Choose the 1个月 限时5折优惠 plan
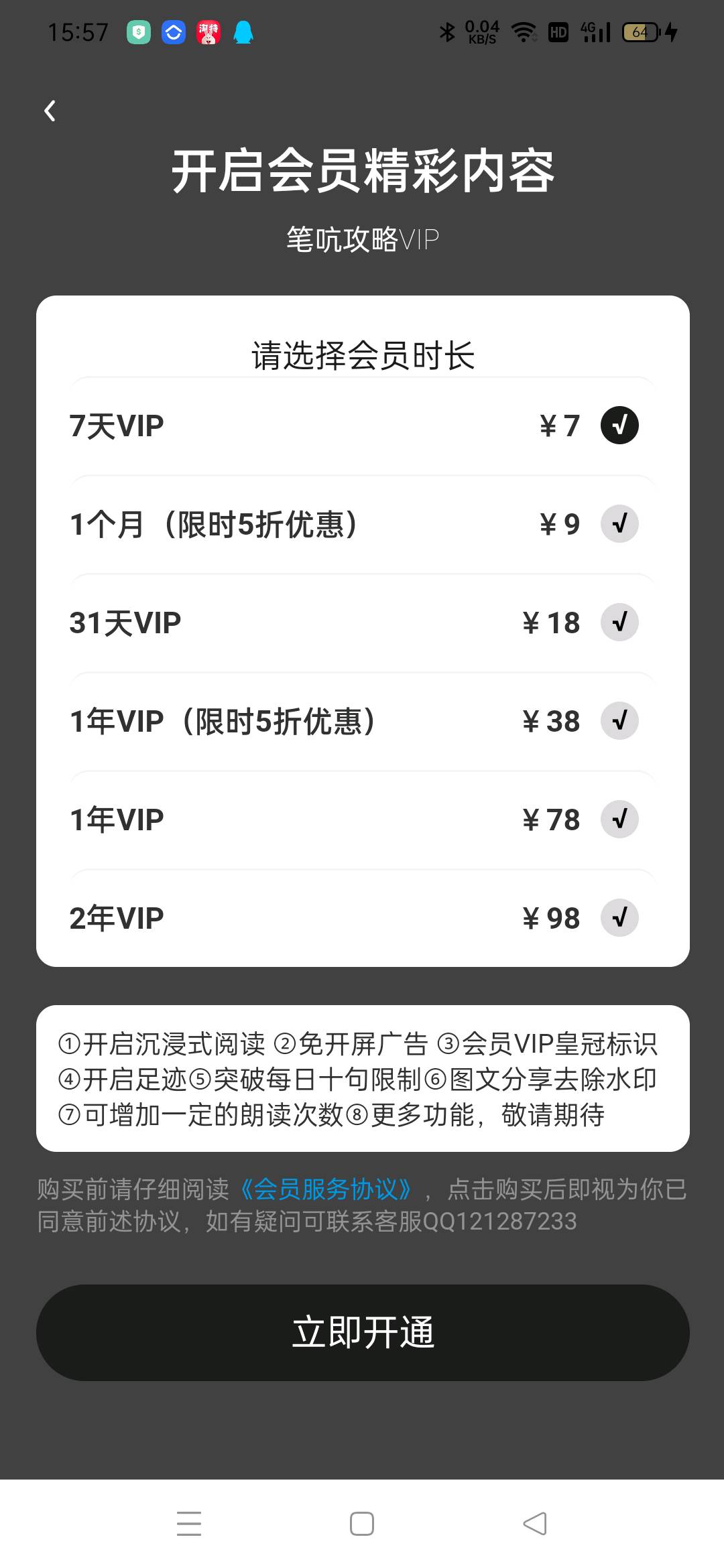The height and width of the screenshot is (1568, 724). (x=362, y=524)
